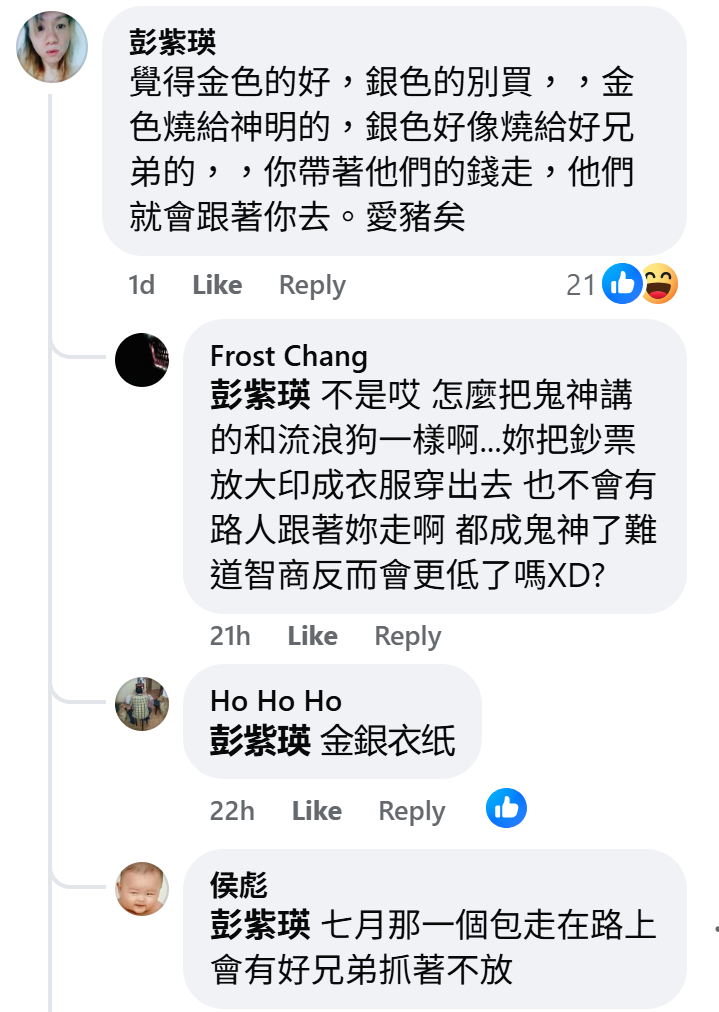Open 彭紫瑛 mention in 侯彪's reply
This screenshot has width=719, height=1012.
tap(260, 926)
